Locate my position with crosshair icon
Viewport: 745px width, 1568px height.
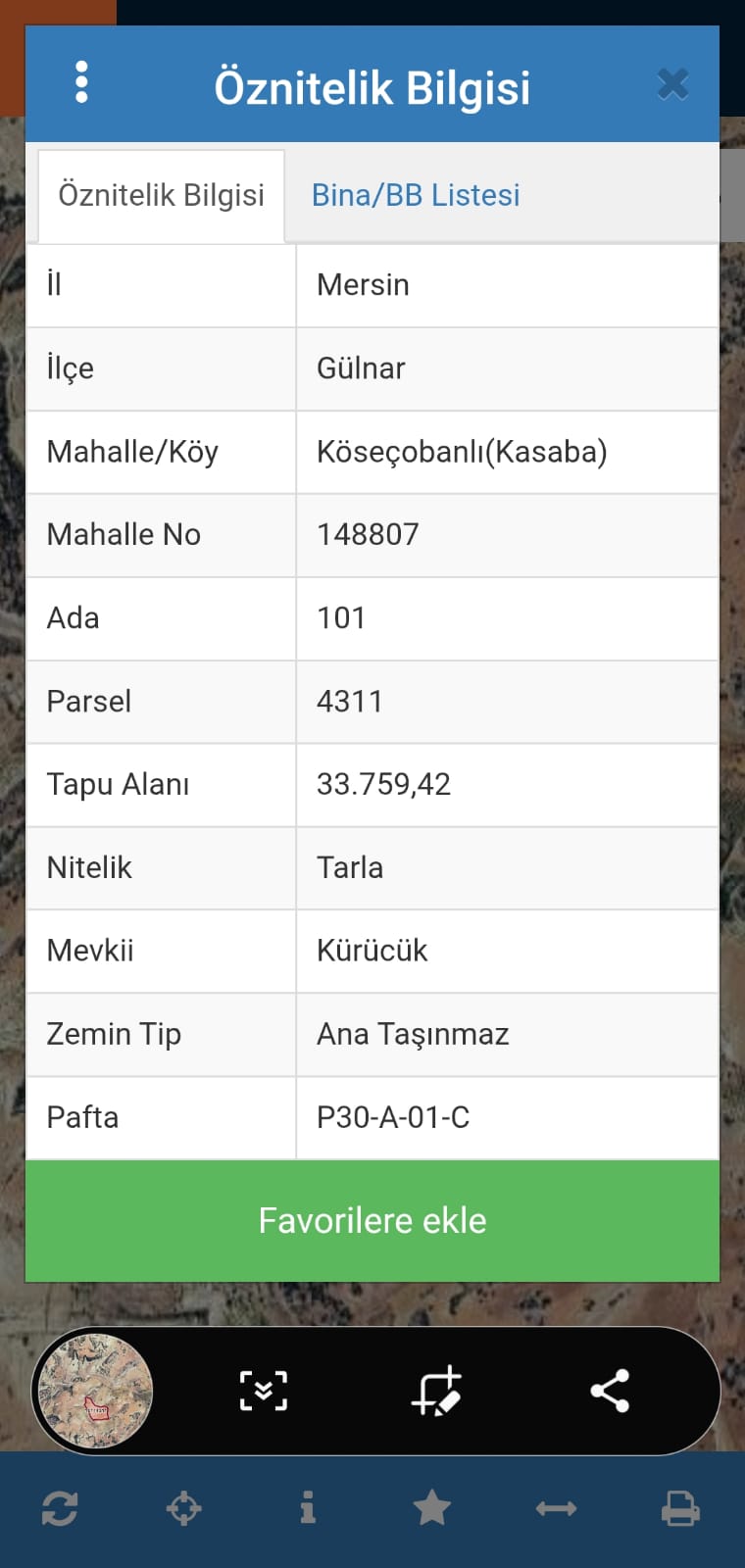pos(183,1508)
